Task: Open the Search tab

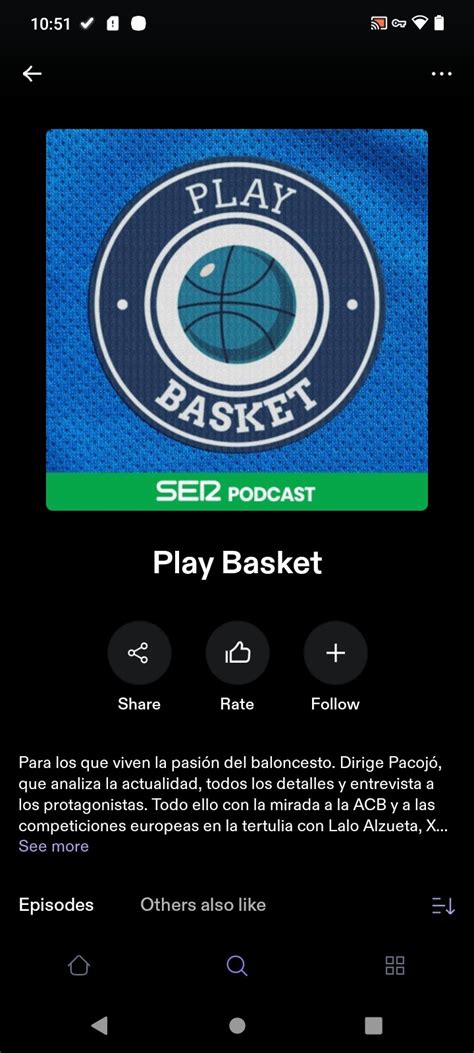Action: (x=237, y=966)
